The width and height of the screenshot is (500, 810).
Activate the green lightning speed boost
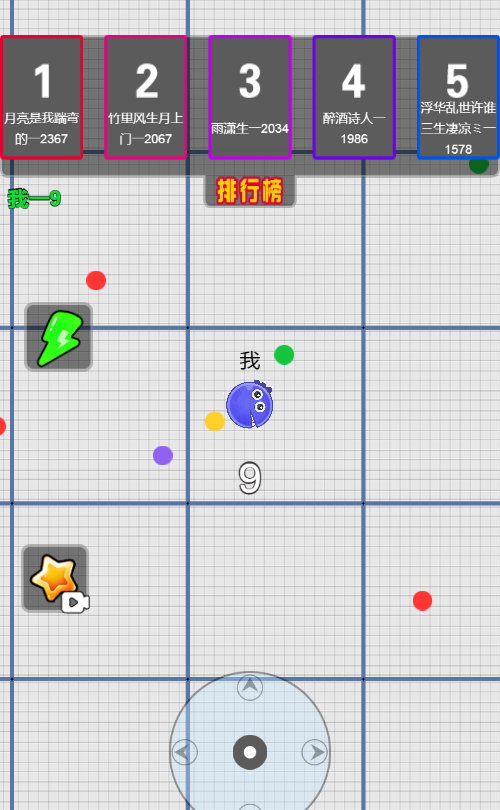pyautogui.click(x=58, y=337)
